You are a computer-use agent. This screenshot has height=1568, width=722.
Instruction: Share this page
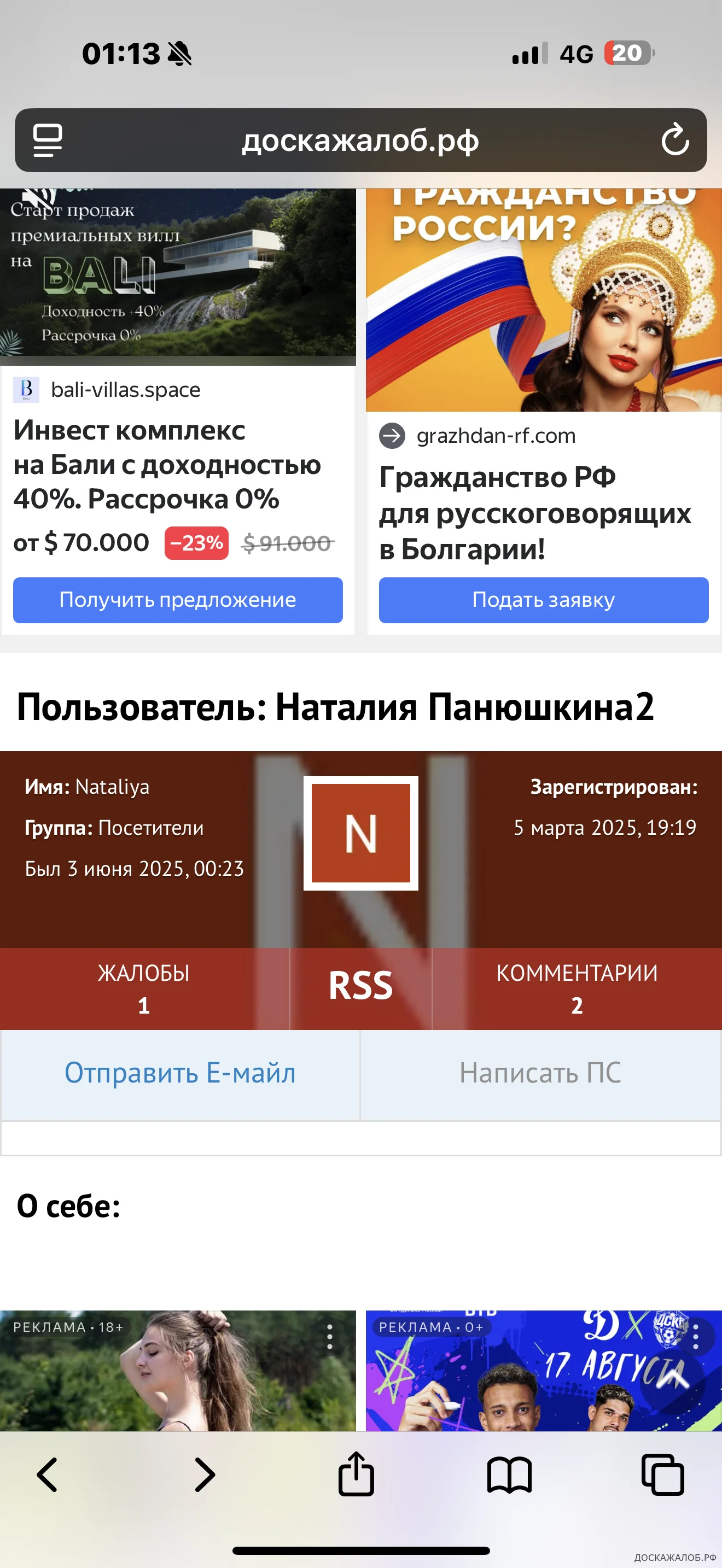356,1475
